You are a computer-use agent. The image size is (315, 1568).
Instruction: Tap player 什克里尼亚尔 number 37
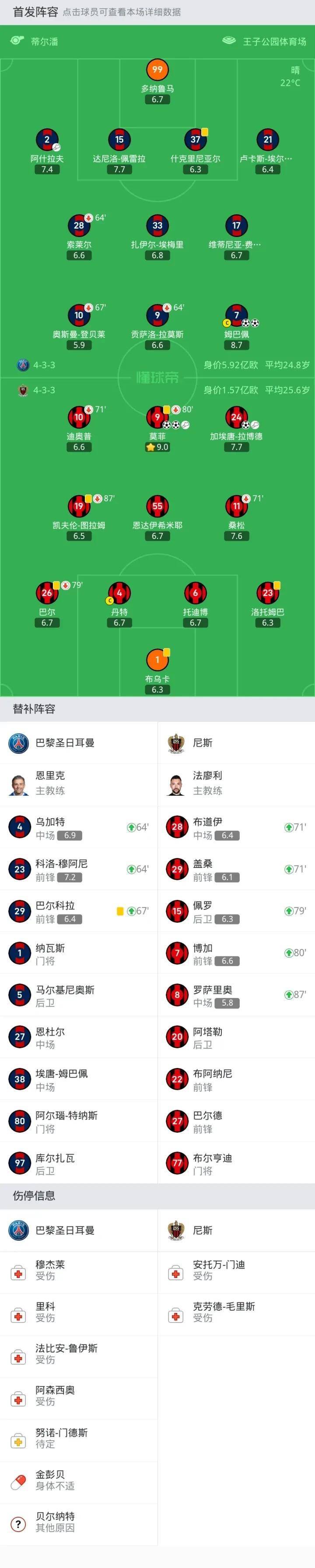point(195,140)
